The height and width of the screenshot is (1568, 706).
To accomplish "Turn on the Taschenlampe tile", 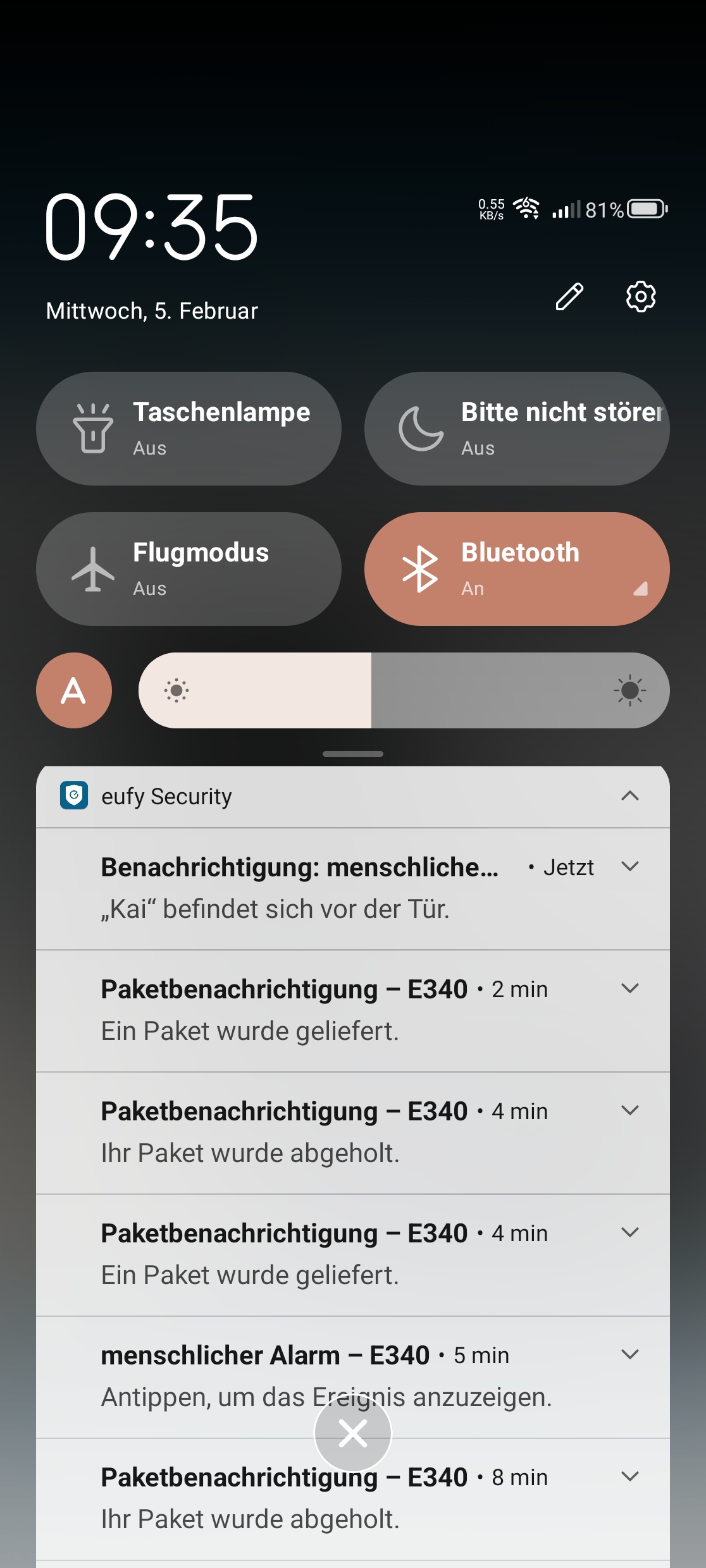I will 189,429.
